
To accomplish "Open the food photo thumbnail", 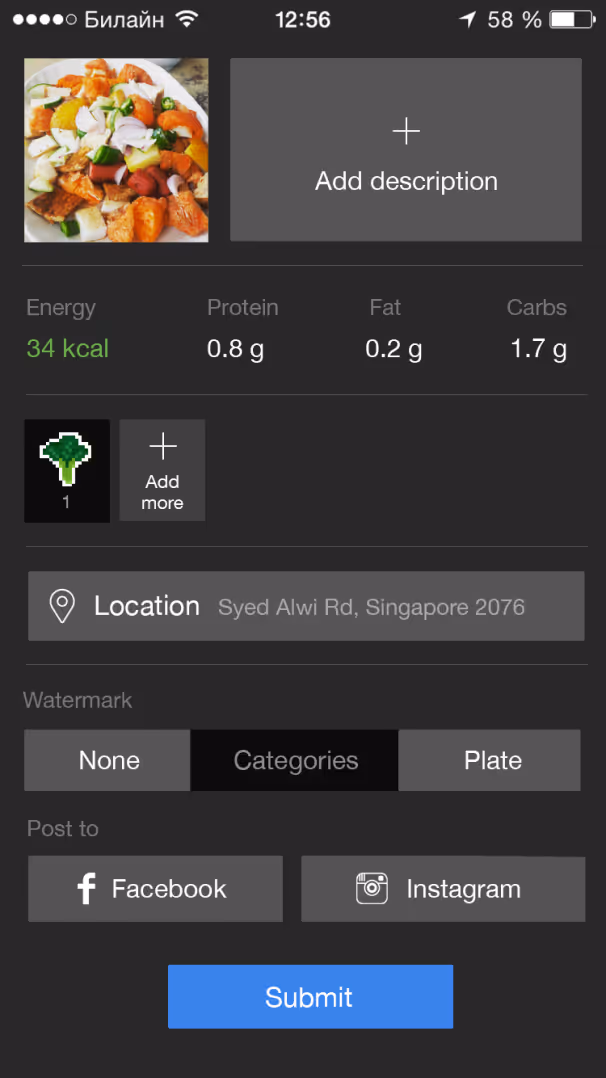I will point(116,150).
